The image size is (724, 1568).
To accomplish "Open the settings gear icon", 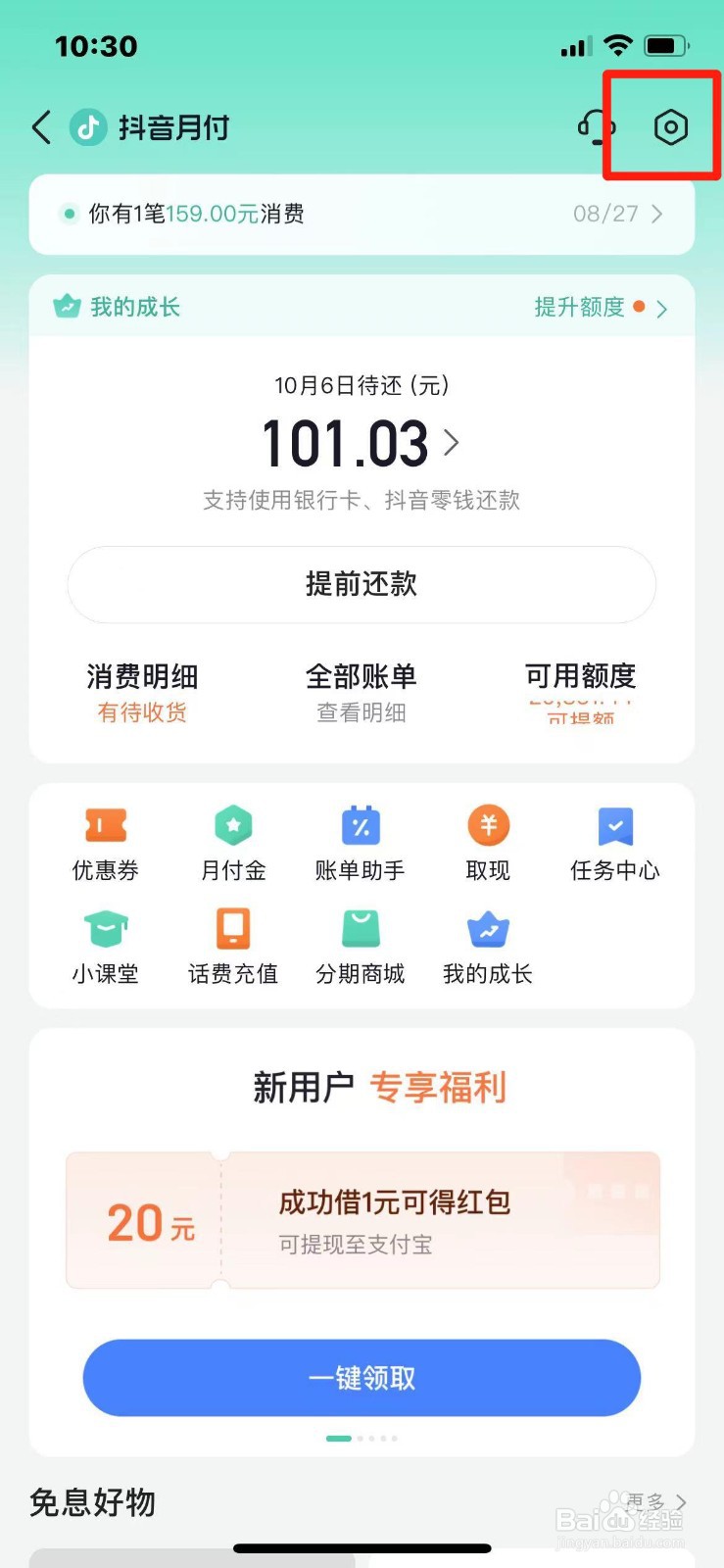I will 671,127.
